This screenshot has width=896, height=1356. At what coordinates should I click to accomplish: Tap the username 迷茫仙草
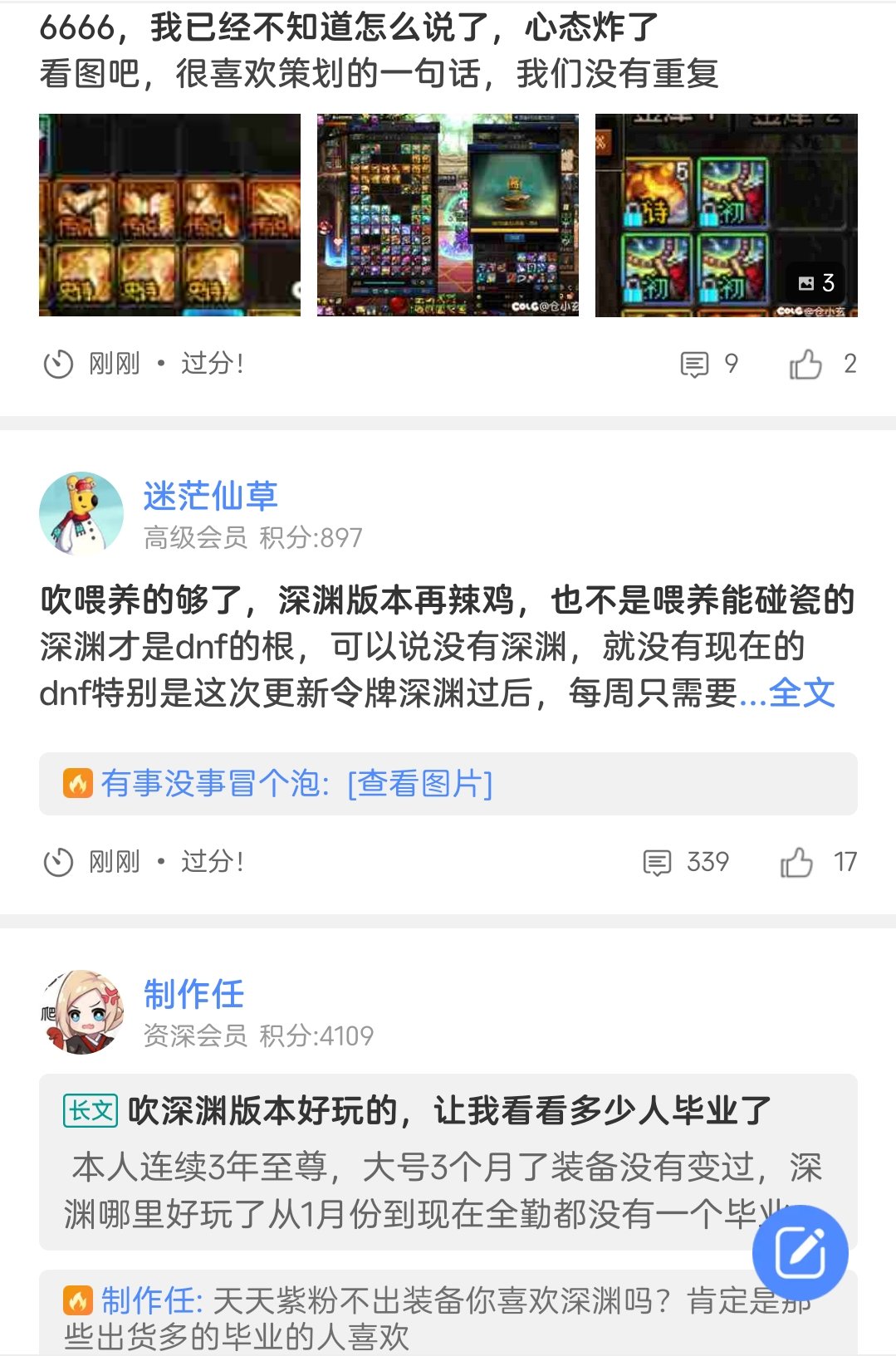(210, 497)
